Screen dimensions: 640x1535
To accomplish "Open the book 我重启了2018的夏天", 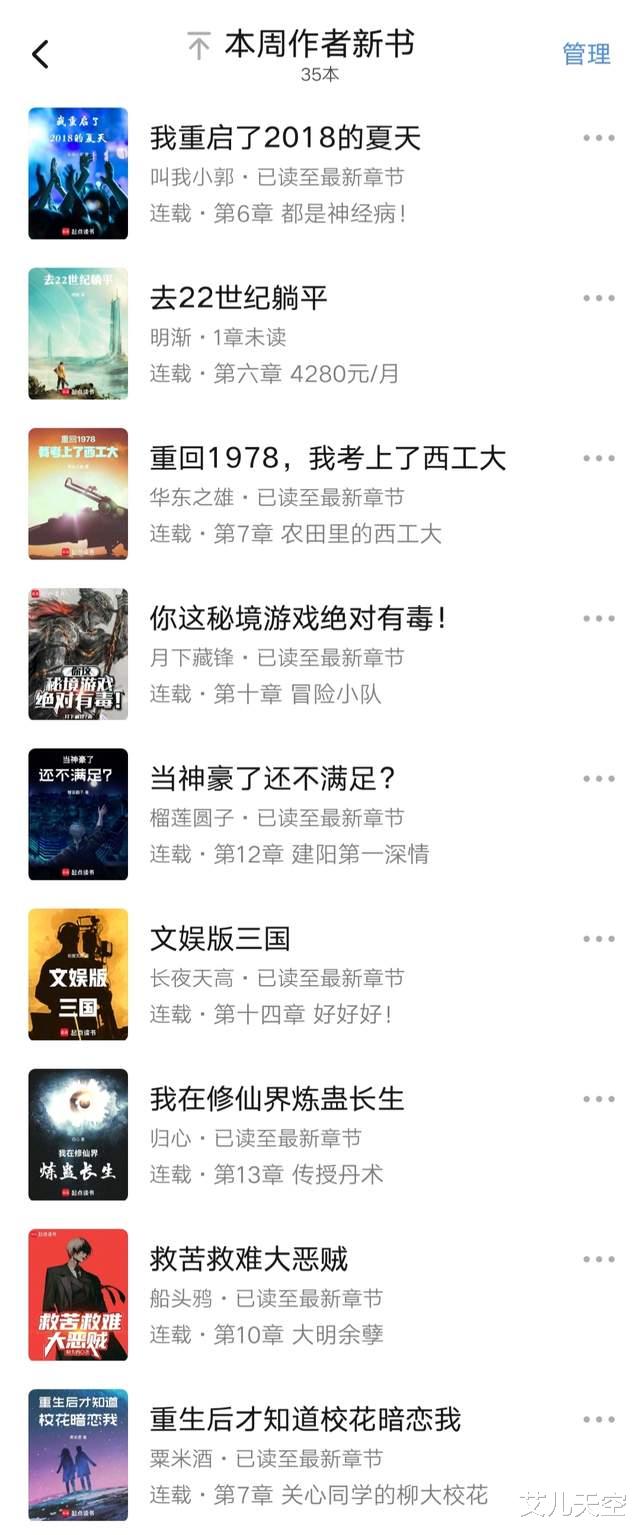I will [x=285, y=138].
